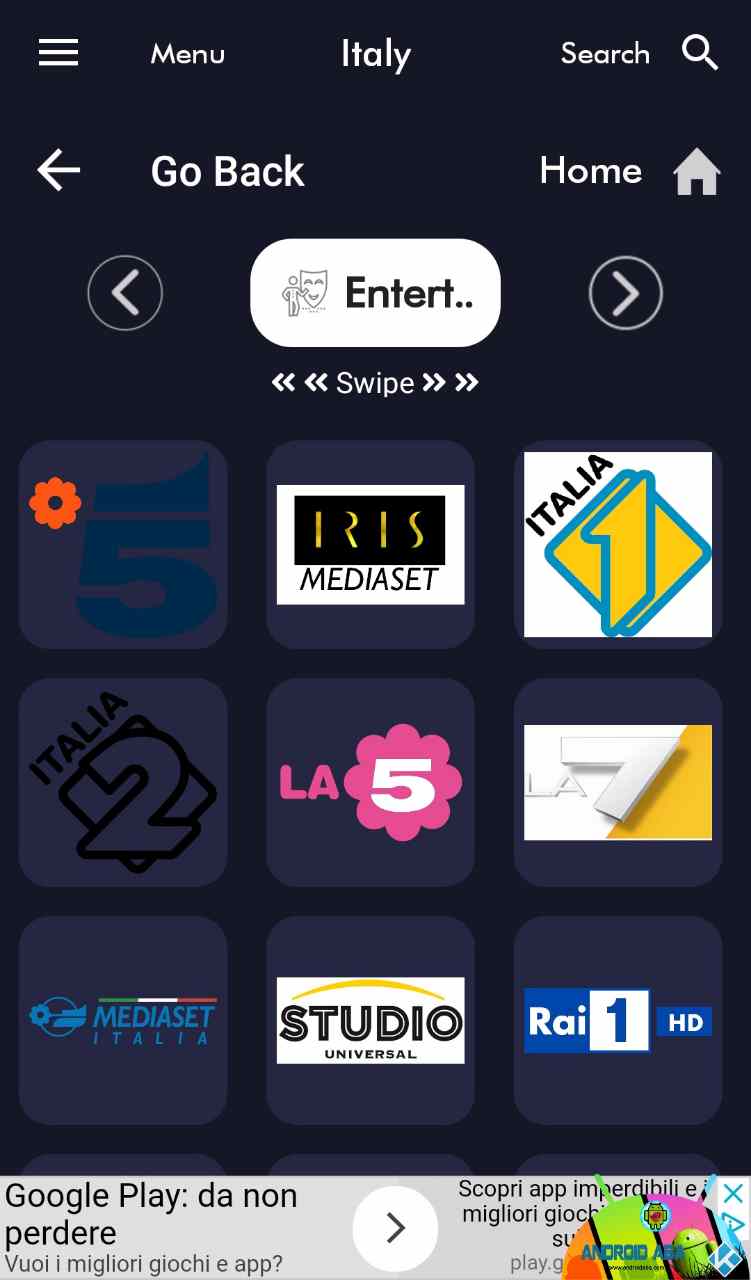
Task: Open the Canale 5 channel
Action: pyautogui.click(x=123, y=545)
